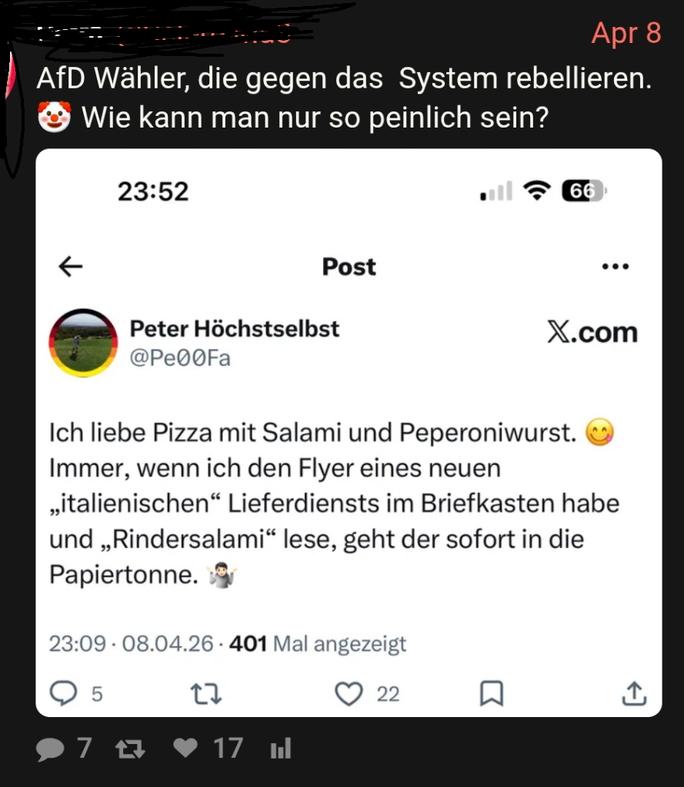Screen dimensions: 684x787
Task: Open the attached screenshot image of the post
Action: pyautogui.click(x=348, y=432)
